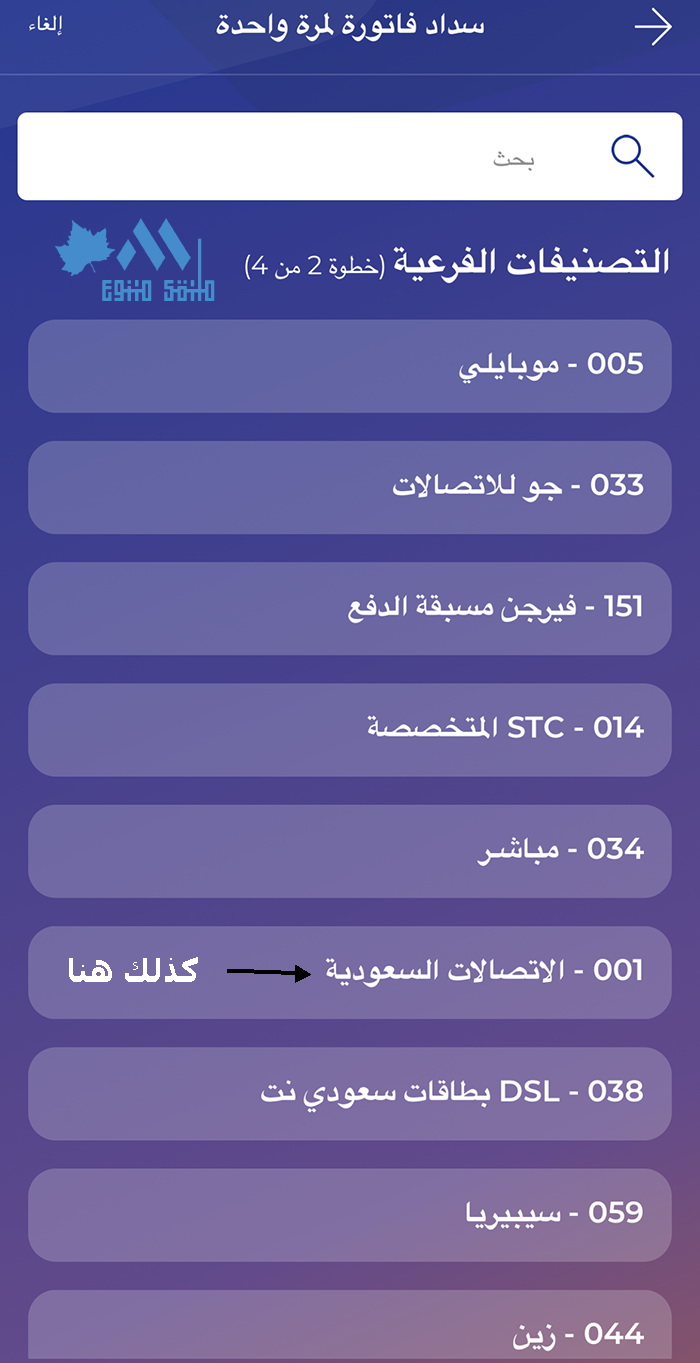Tap إلغاء to cancel the bill payment
The image size is (700, 1363).
coord(46,27)
